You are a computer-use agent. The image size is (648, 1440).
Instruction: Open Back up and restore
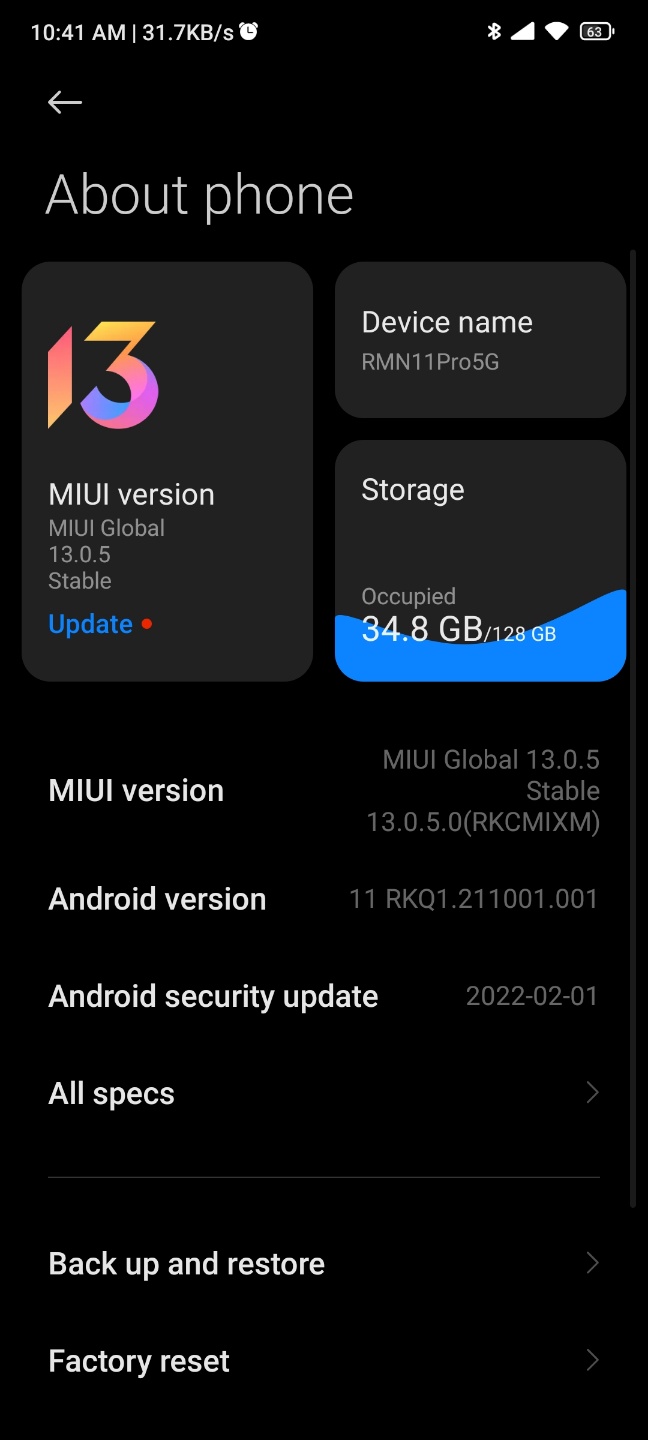[324, 1264]
